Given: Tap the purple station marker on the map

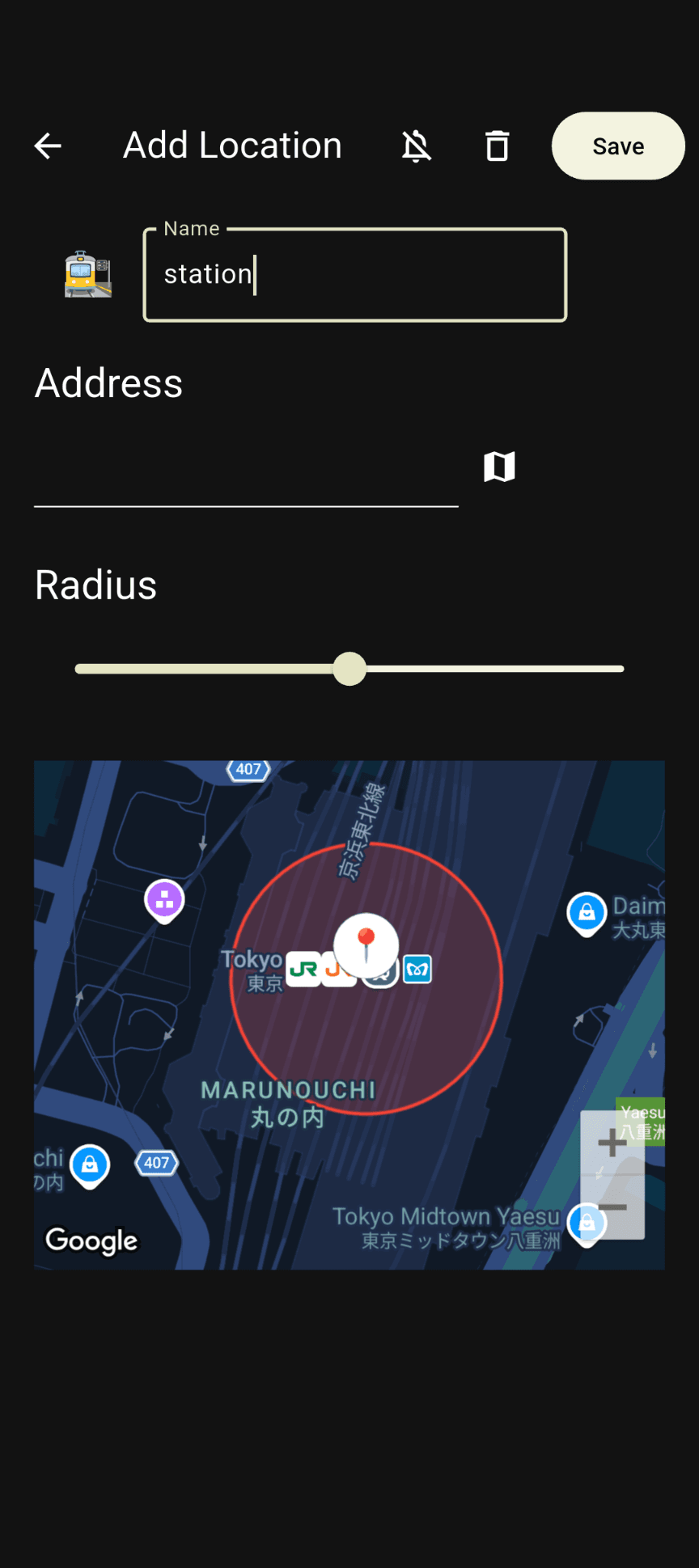Looking at the screenshot, I should coord(164,899).
